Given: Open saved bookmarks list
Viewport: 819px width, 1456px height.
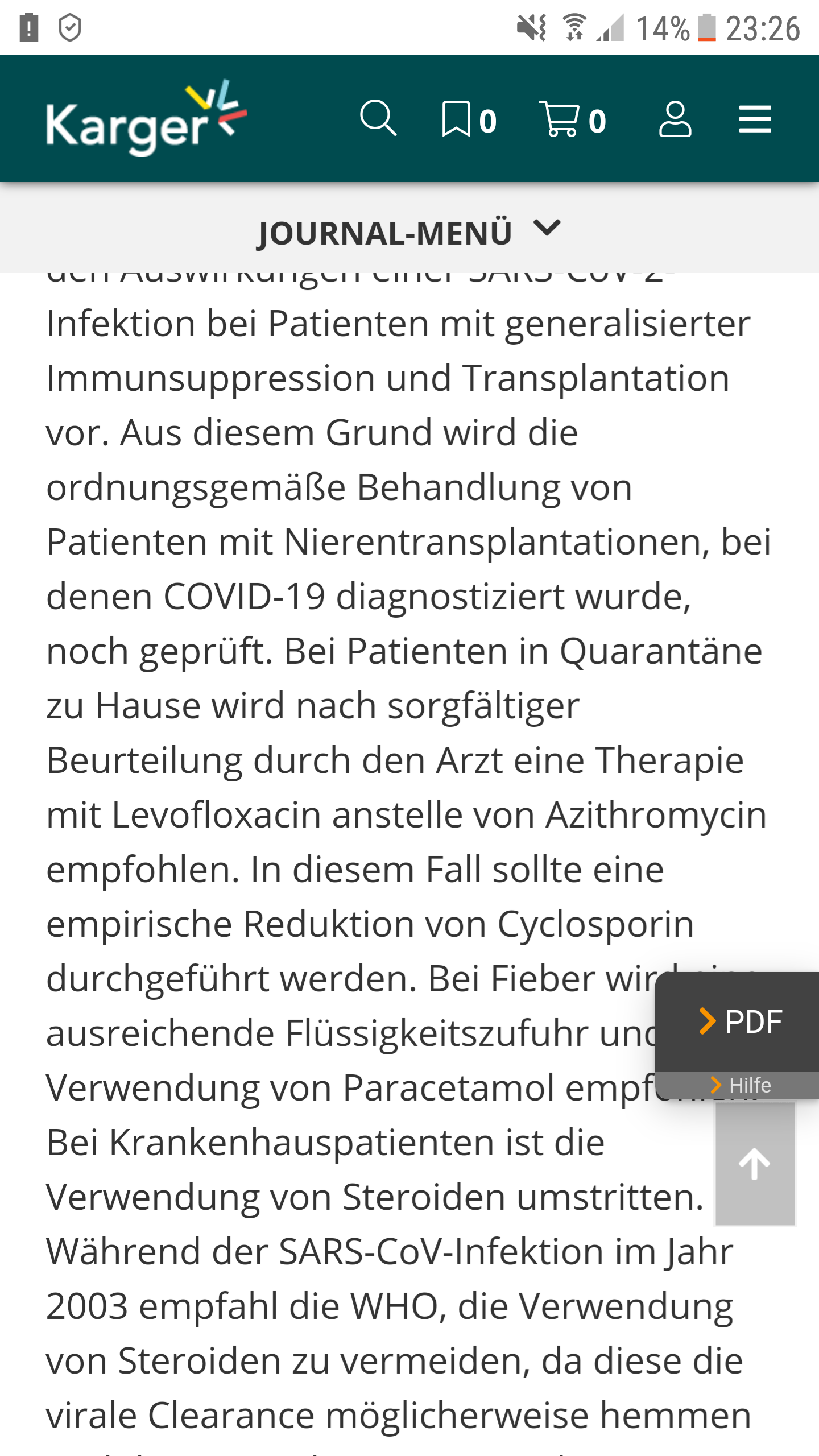Looking at the screenshot, I should pos(468,119).
